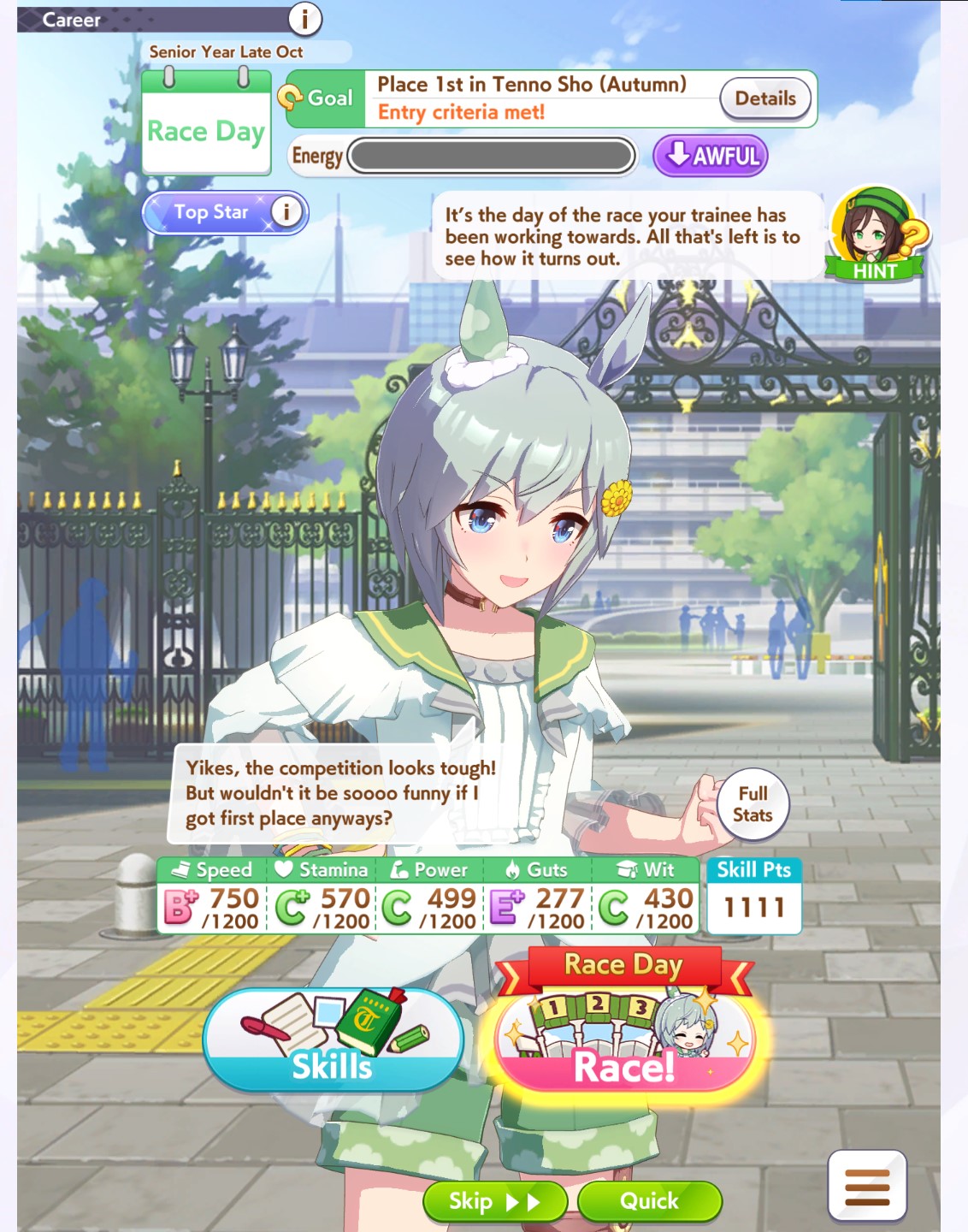
Task: Tap the Skip button
Action: click(494, 1201)
